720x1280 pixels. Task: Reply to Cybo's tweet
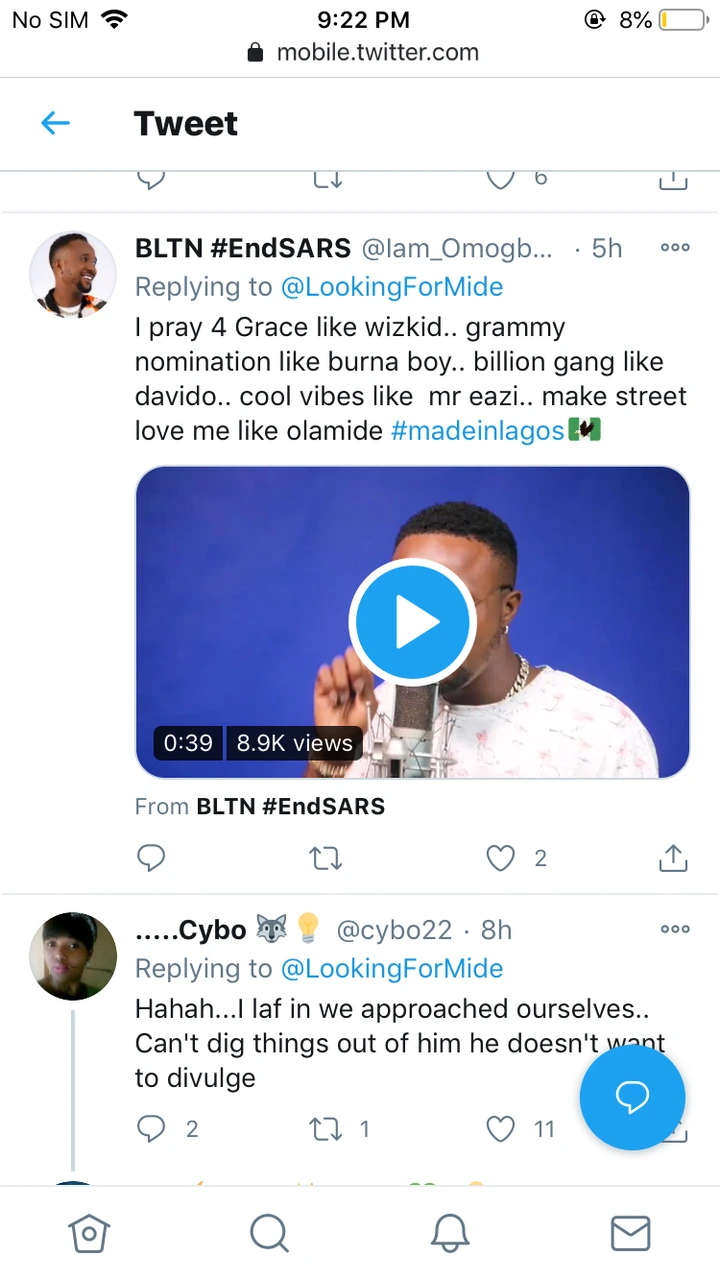tap(151, 1129)
